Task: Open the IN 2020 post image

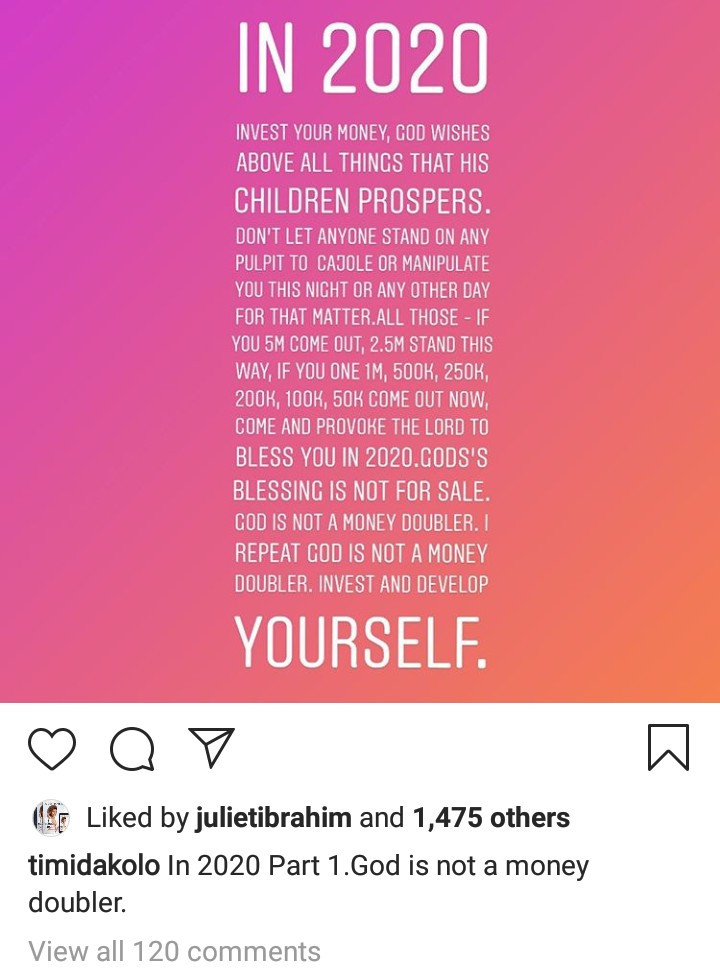Action: coord(360,350)
